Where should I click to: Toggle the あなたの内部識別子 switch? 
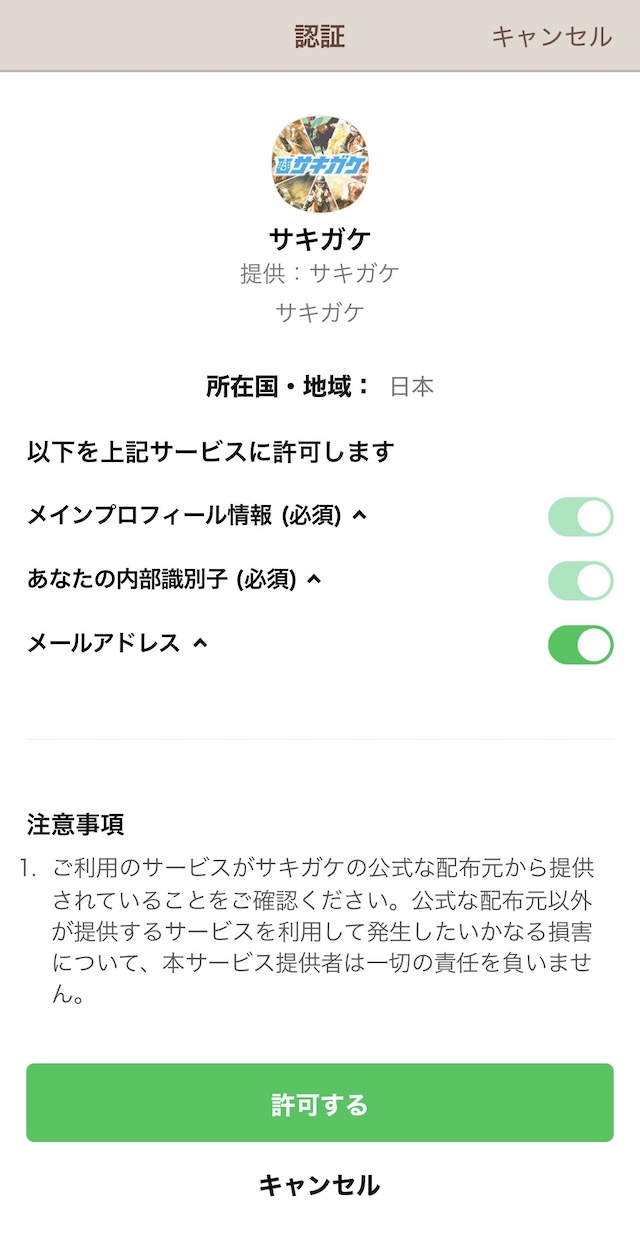[x=580, y=581]
